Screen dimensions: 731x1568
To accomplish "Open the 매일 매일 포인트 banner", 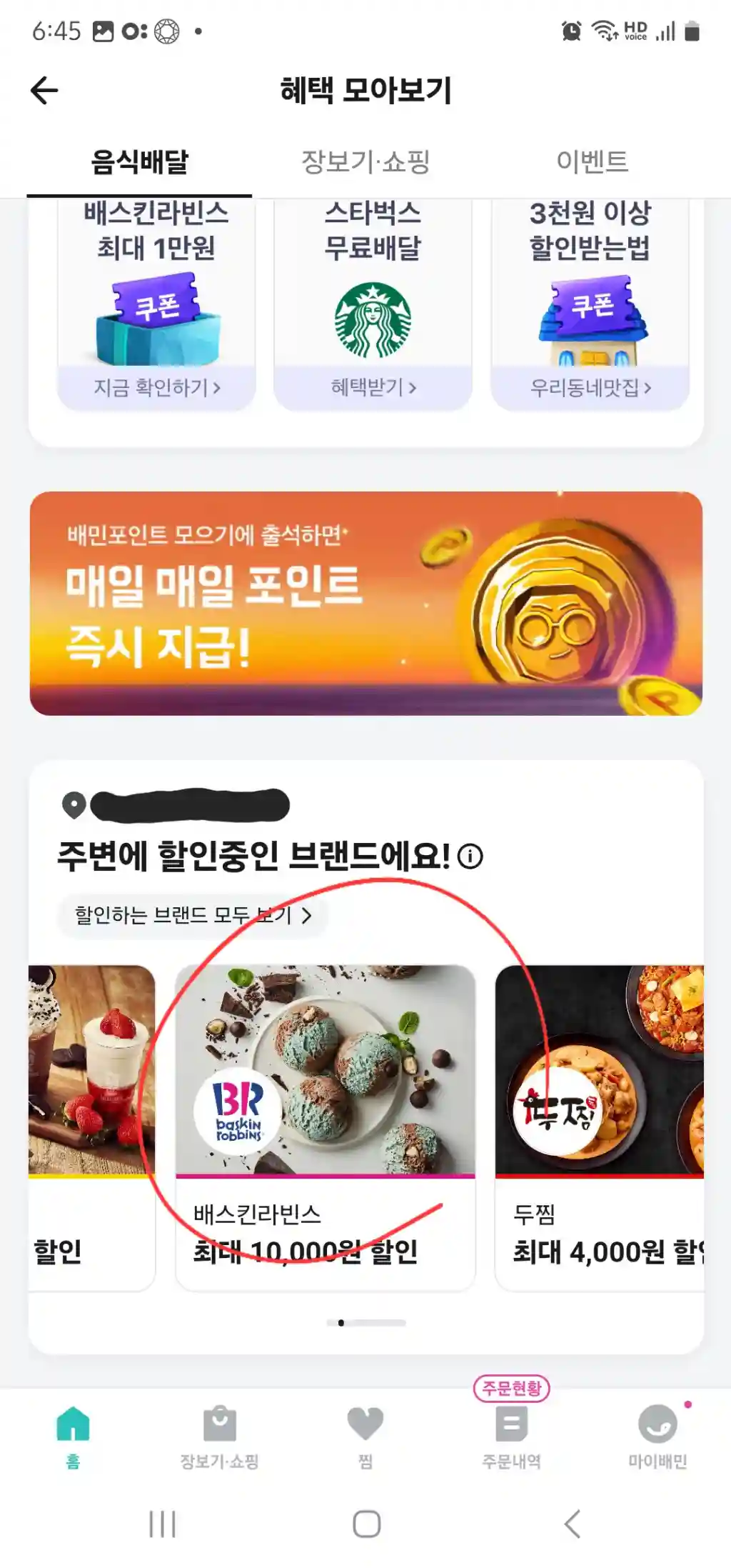I will tap(365, 603).
